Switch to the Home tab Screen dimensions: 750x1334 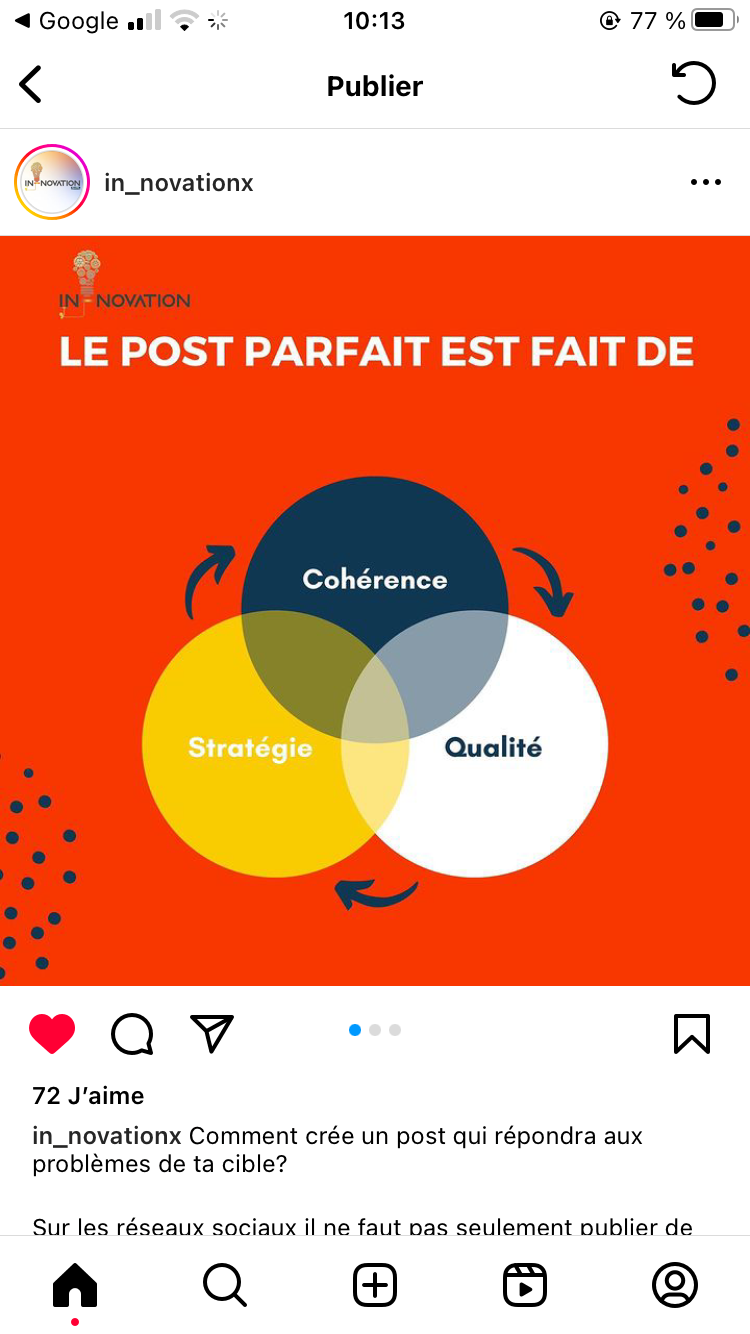[75, 1285]
